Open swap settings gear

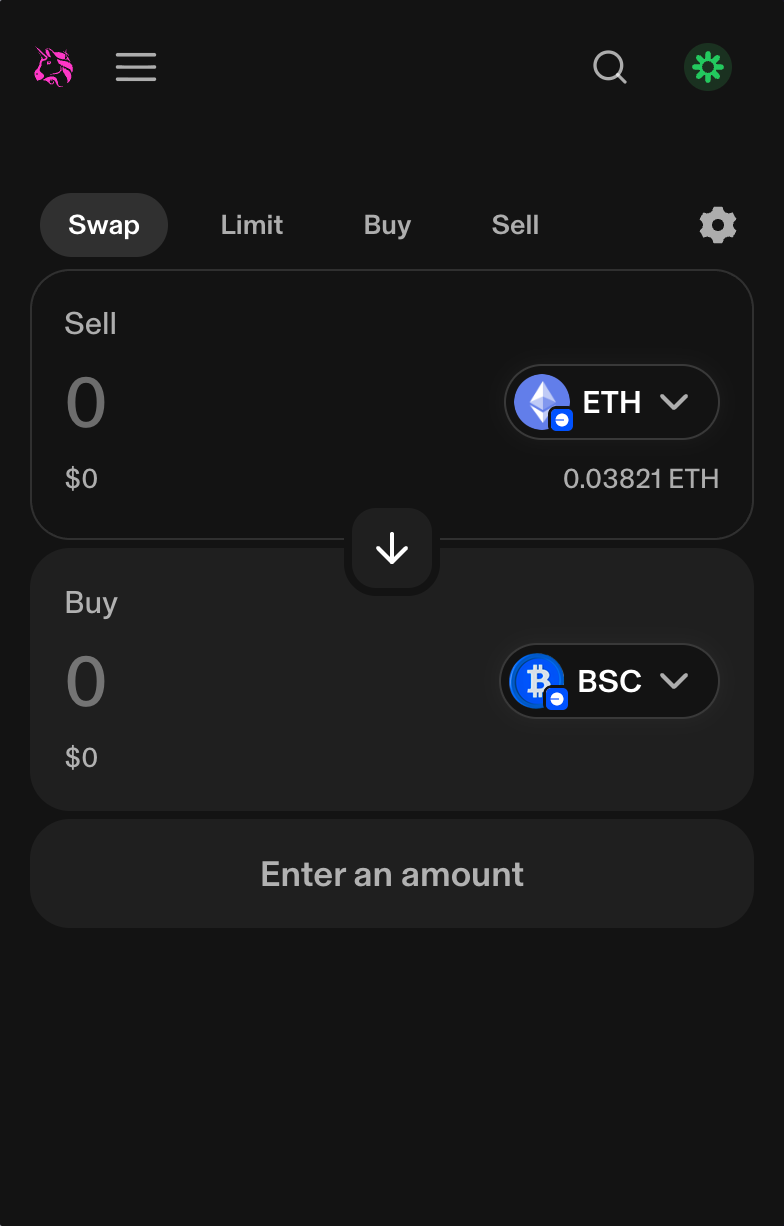[x=718, y=225]
